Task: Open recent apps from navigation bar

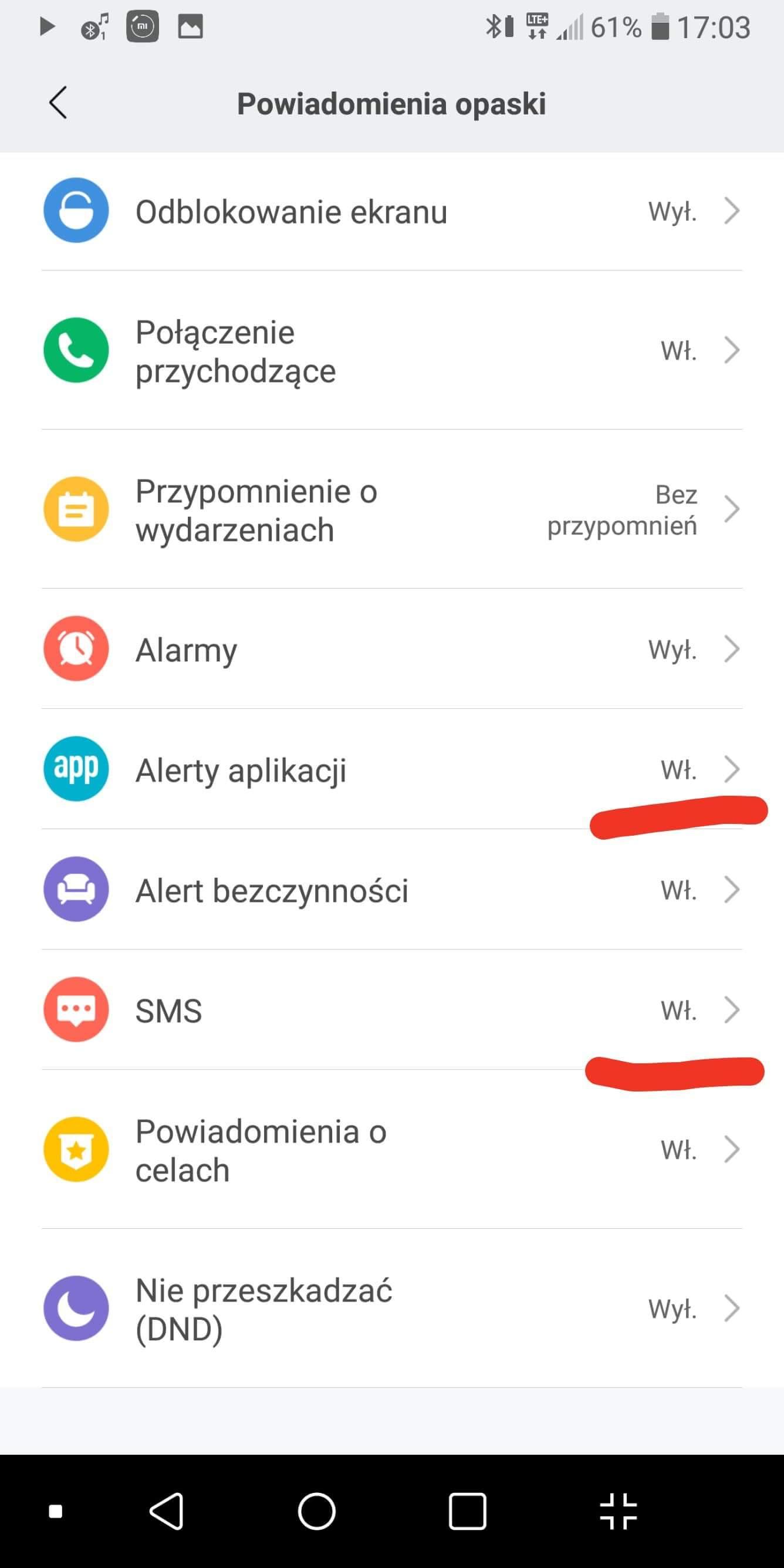Action: pos(467,1510)
